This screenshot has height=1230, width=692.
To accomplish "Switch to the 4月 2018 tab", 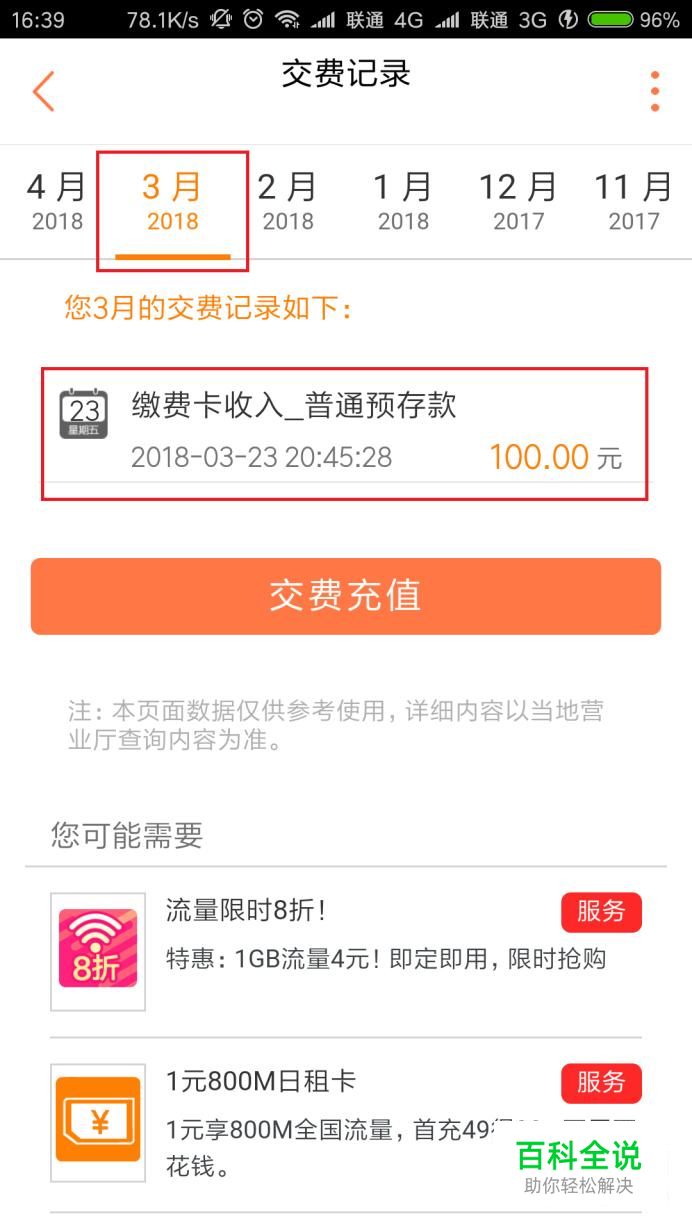I will (x=57, y=201).
